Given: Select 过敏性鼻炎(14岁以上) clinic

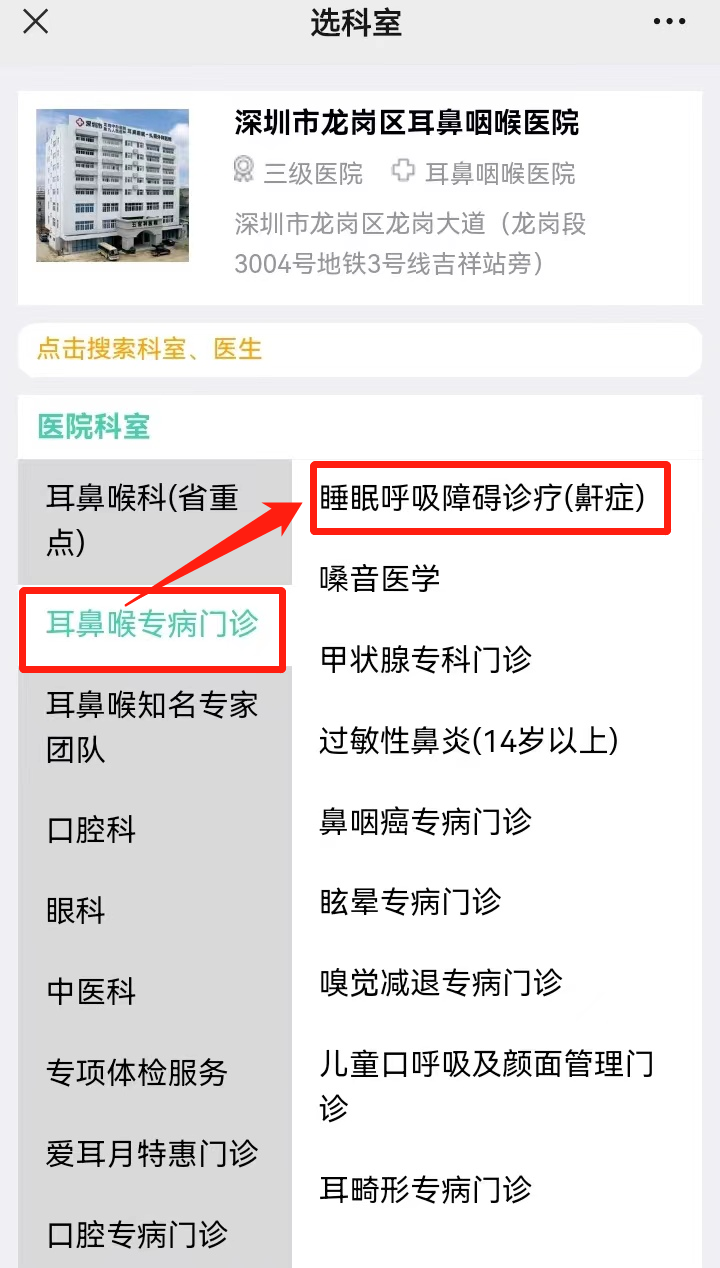Looking at the screenshot, I should point(470,741).
